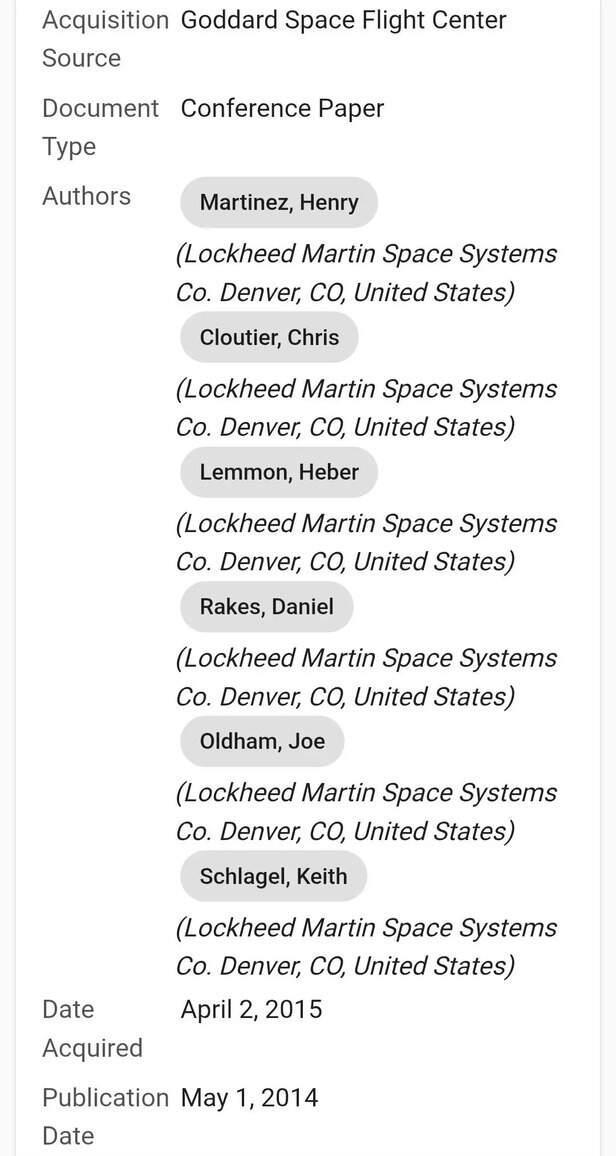Open the Lemmon, Heber author chip

[278, 472]
